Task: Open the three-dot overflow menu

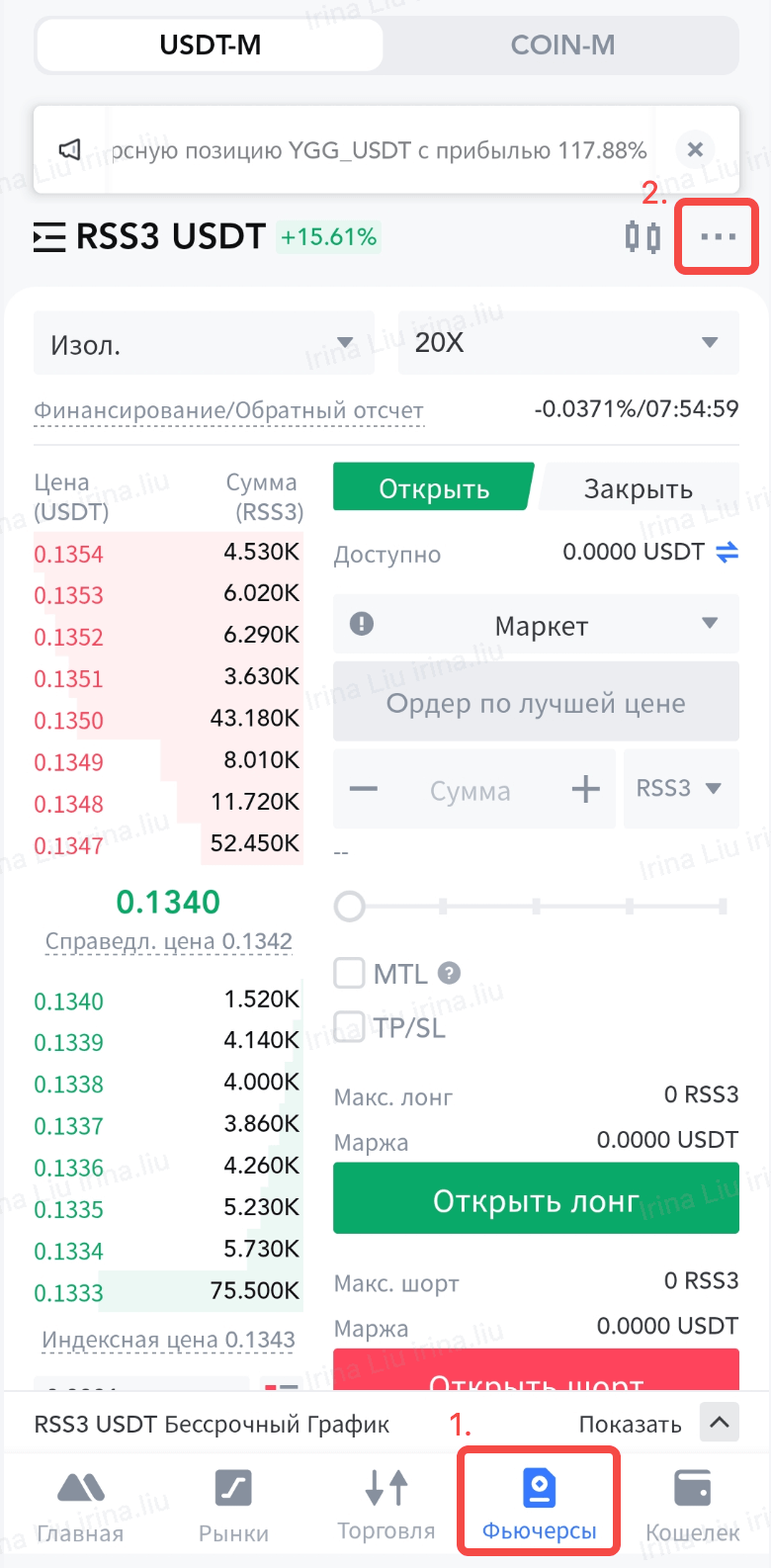Action: click(x=718, y=237)
